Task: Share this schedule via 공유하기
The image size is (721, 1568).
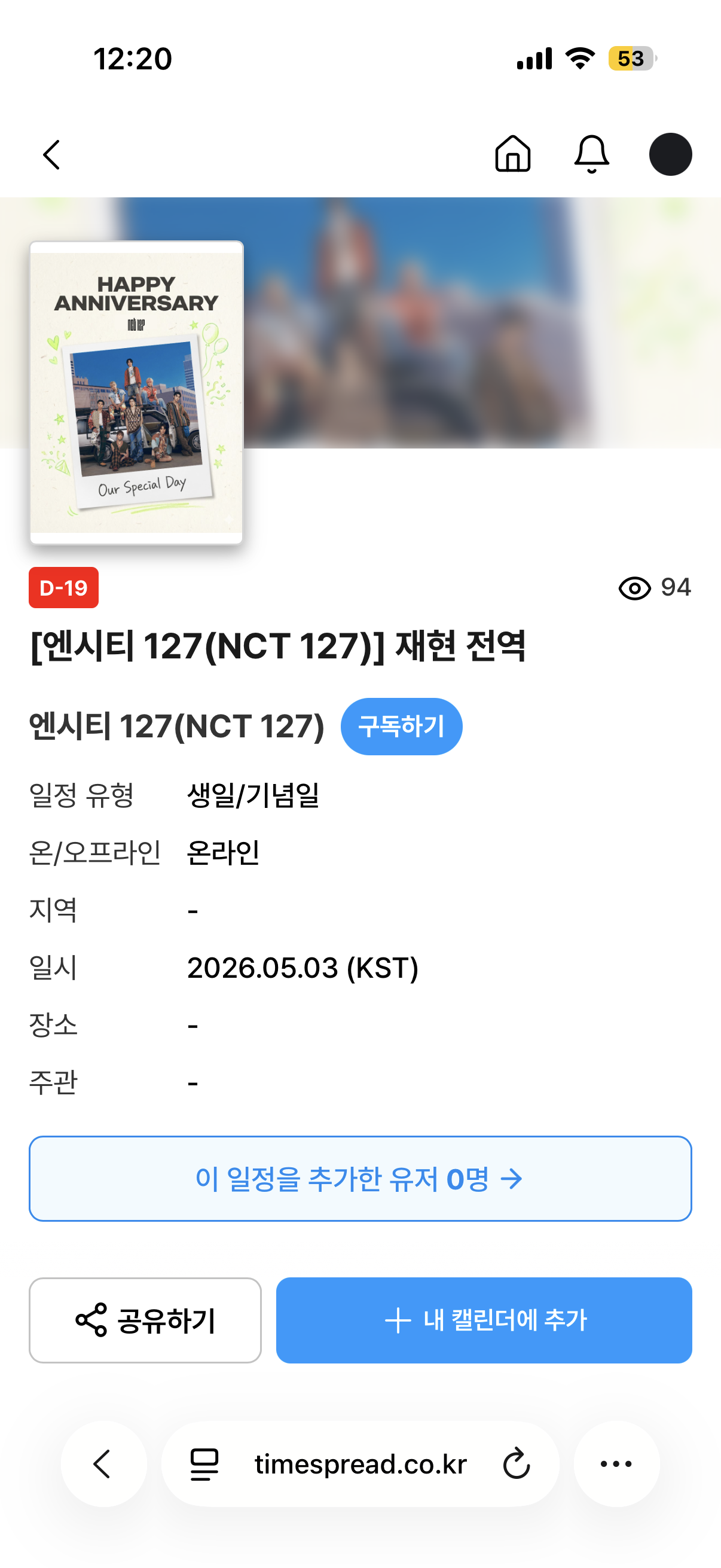Action: coord(145,1320)
